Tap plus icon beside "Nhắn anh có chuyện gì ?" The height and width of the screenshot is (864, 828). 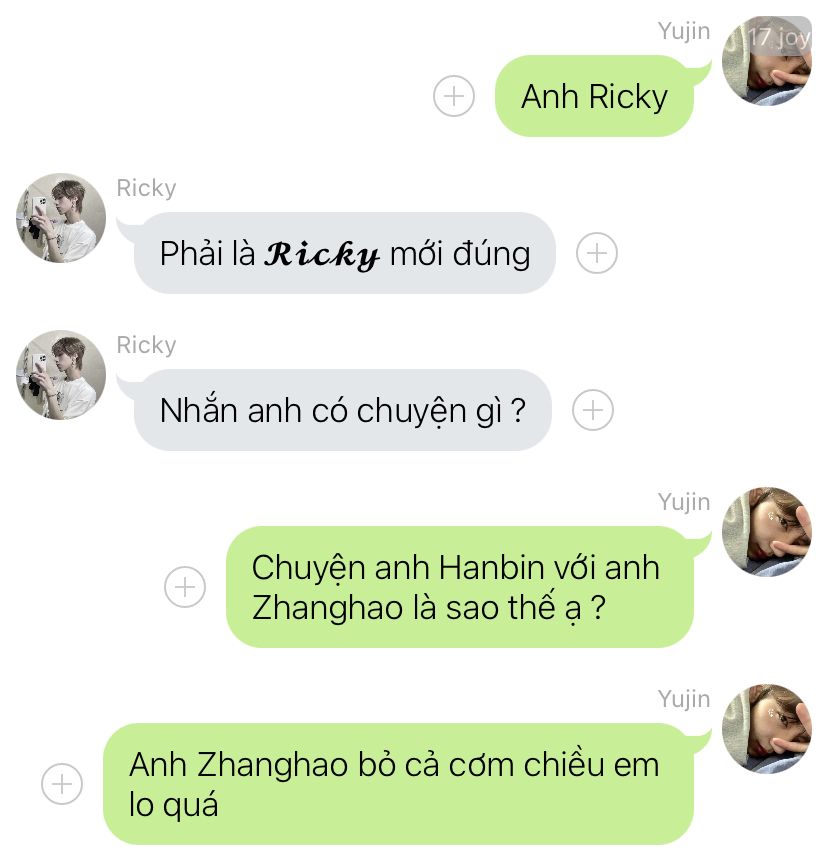pyautogui.click(x=593, y=410)
